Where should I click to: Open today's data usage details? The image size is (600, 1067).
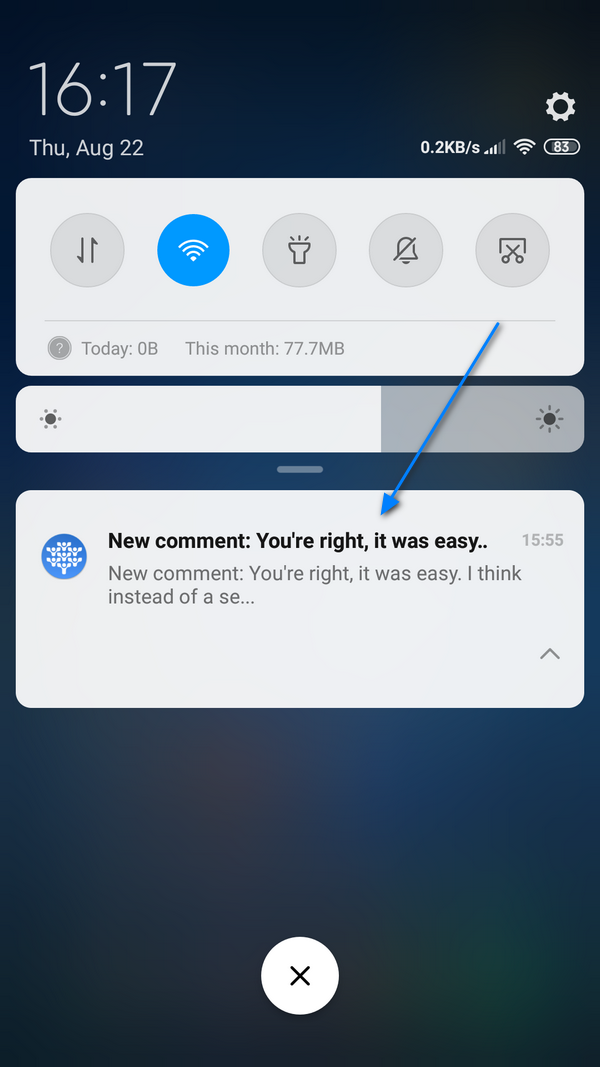pos(104,349)
